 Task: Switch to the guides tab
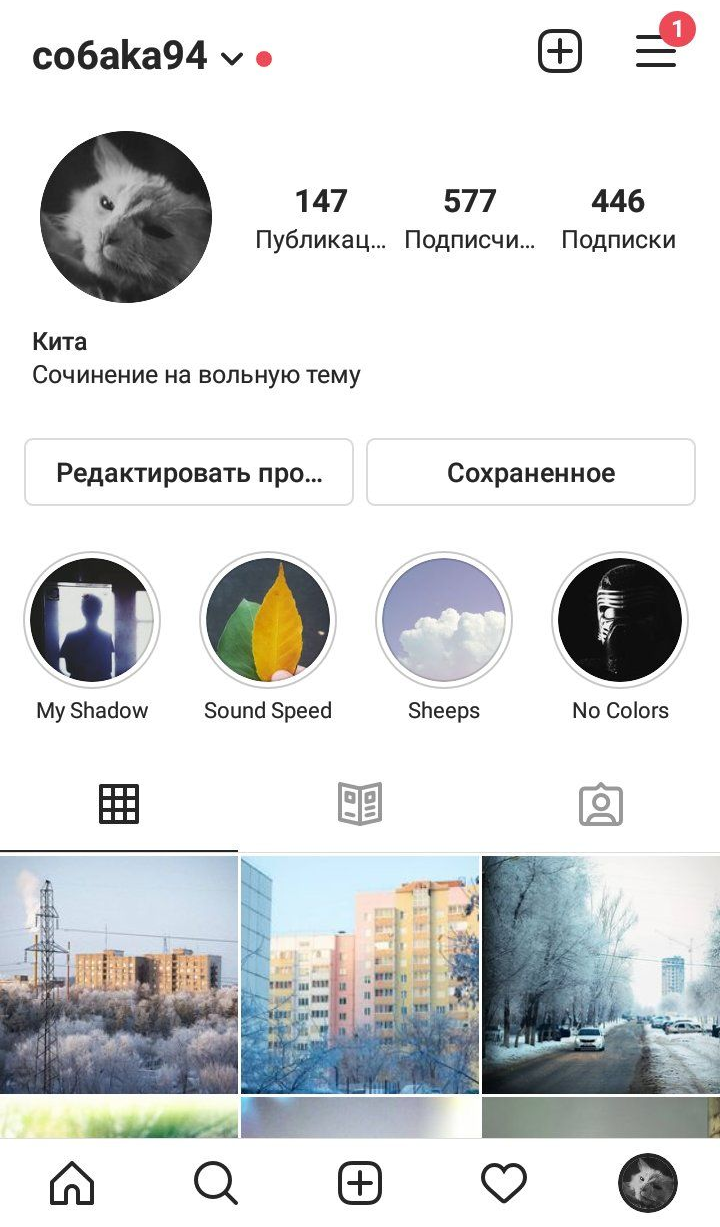click(360, 804)
